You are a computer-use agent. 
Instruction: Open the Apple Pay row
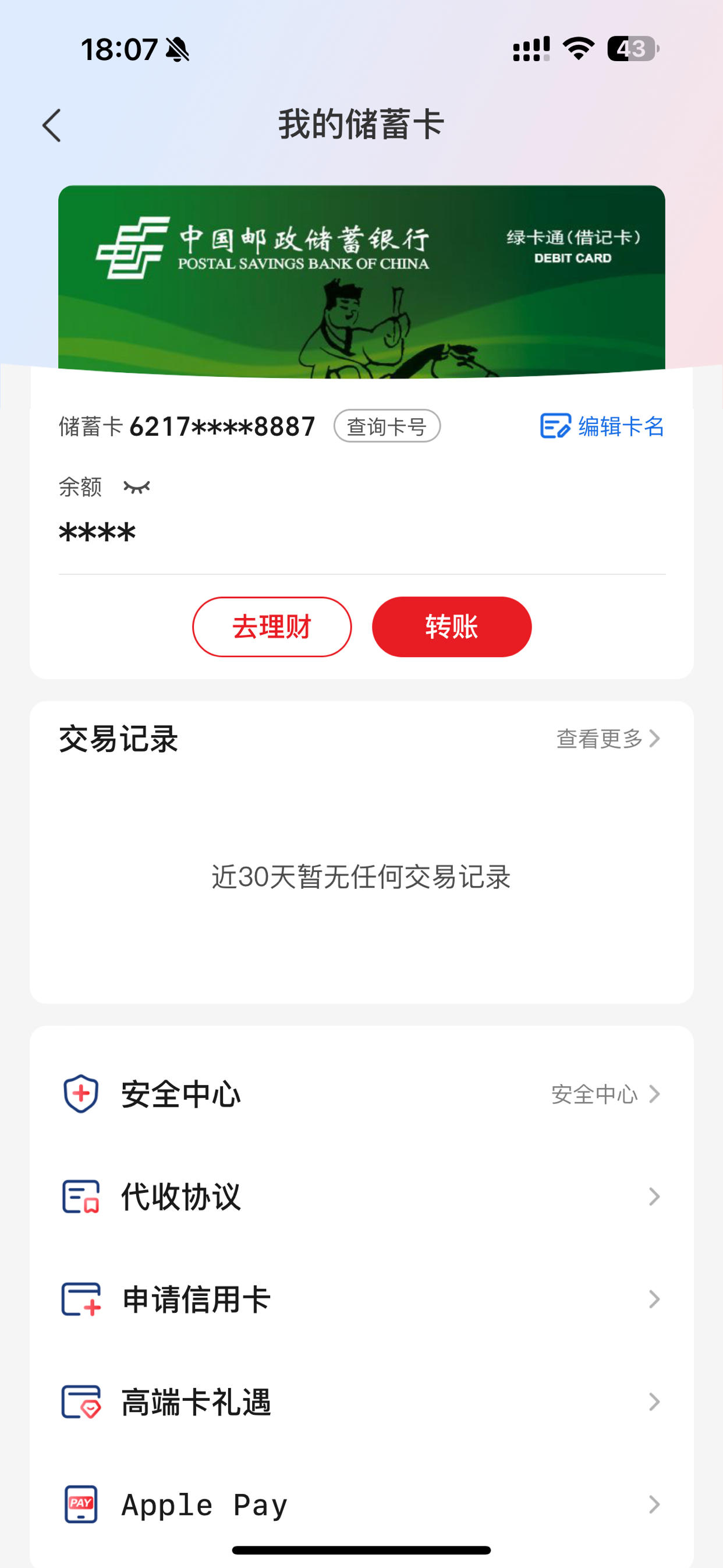pos(361,1504)
